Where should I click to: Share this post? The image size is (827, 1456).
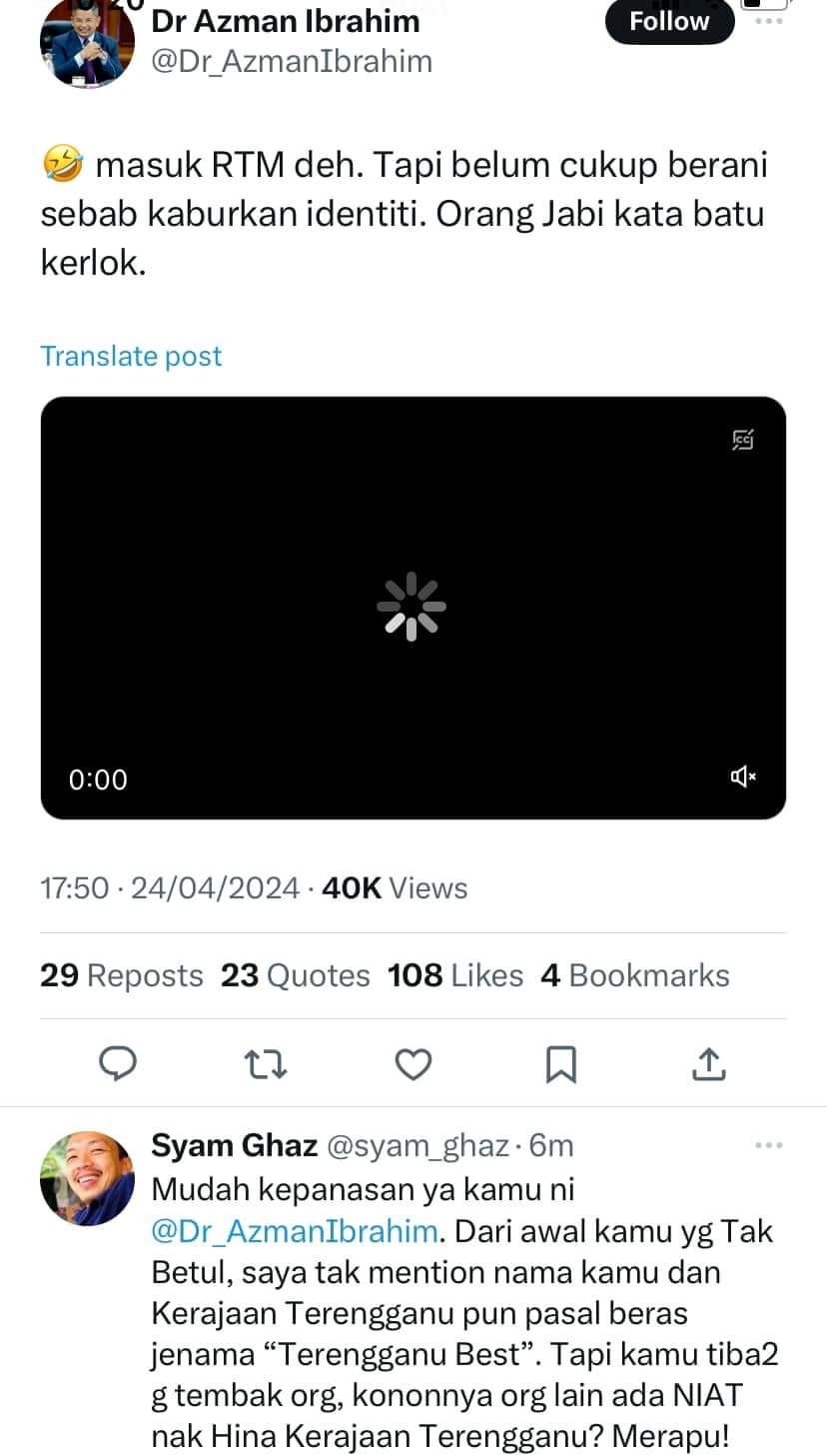[x=708, y=1064]
